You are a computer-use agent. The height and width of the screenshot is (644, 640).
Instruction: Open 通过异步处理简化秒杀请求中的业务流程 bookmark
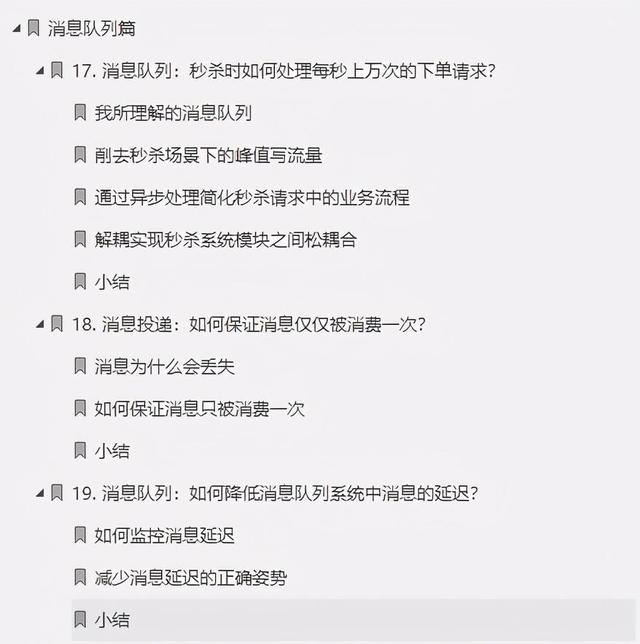[252, 198]
